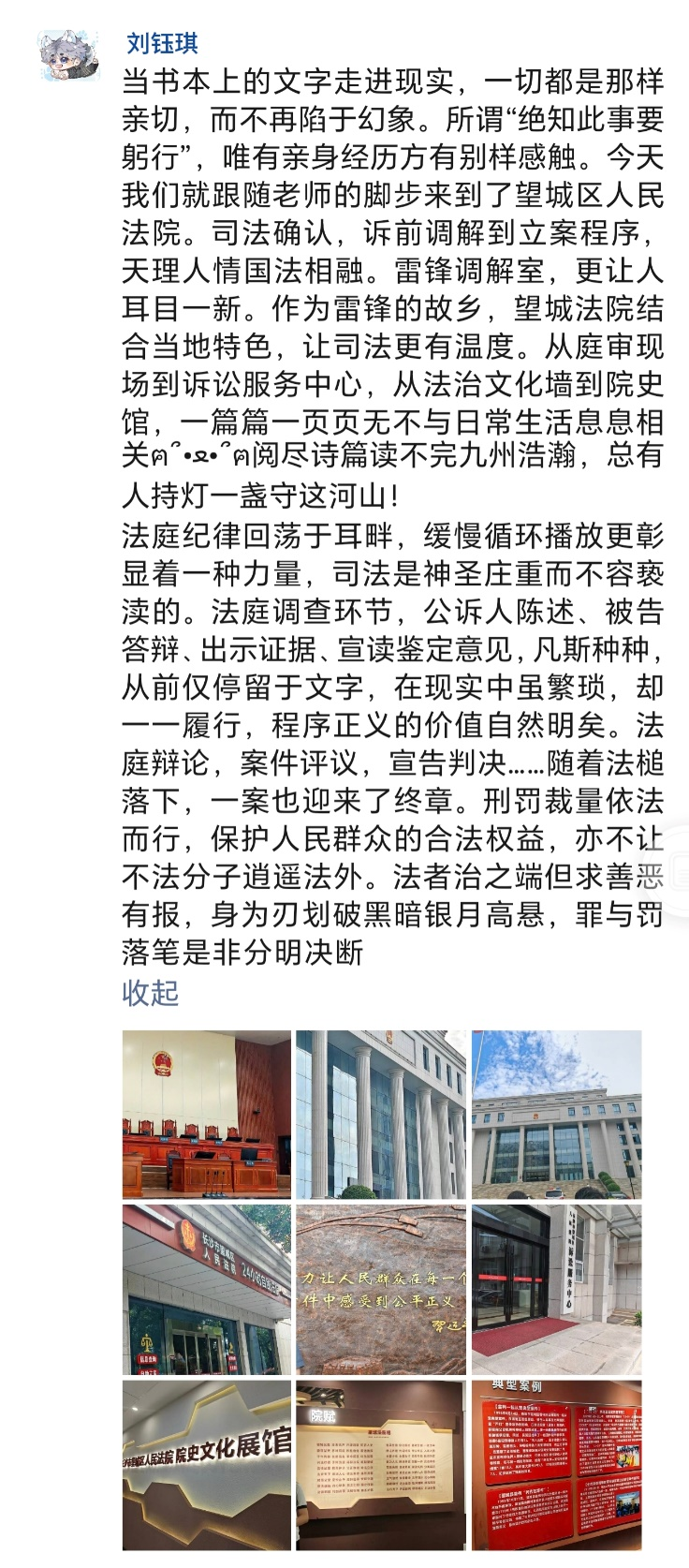Tap the username 刘钰琪

click(x=162, y=43)
